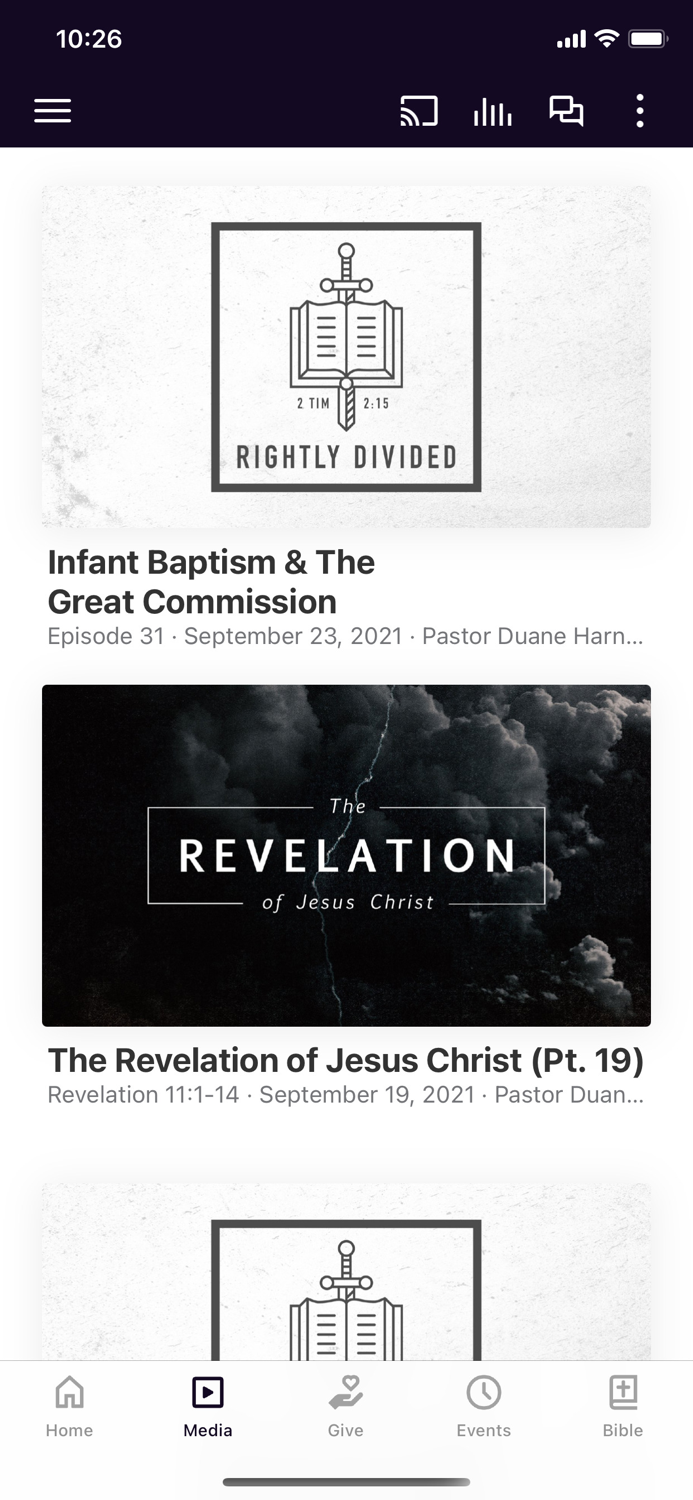Select the Media tab
Viewport: 693px width, 1500px height.
(208, 1406)
